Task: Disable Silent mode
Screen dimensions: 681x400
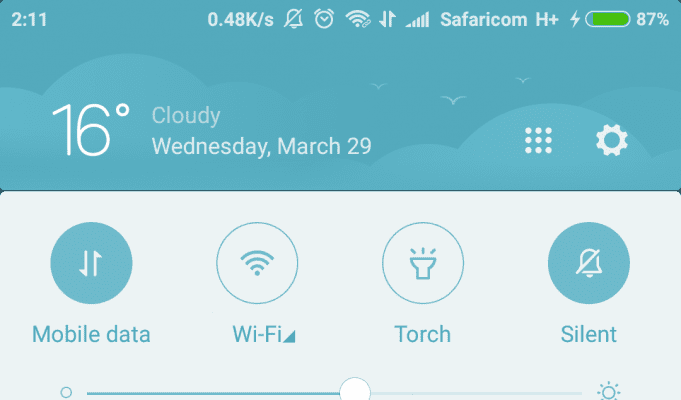Action: pos(589,263)
